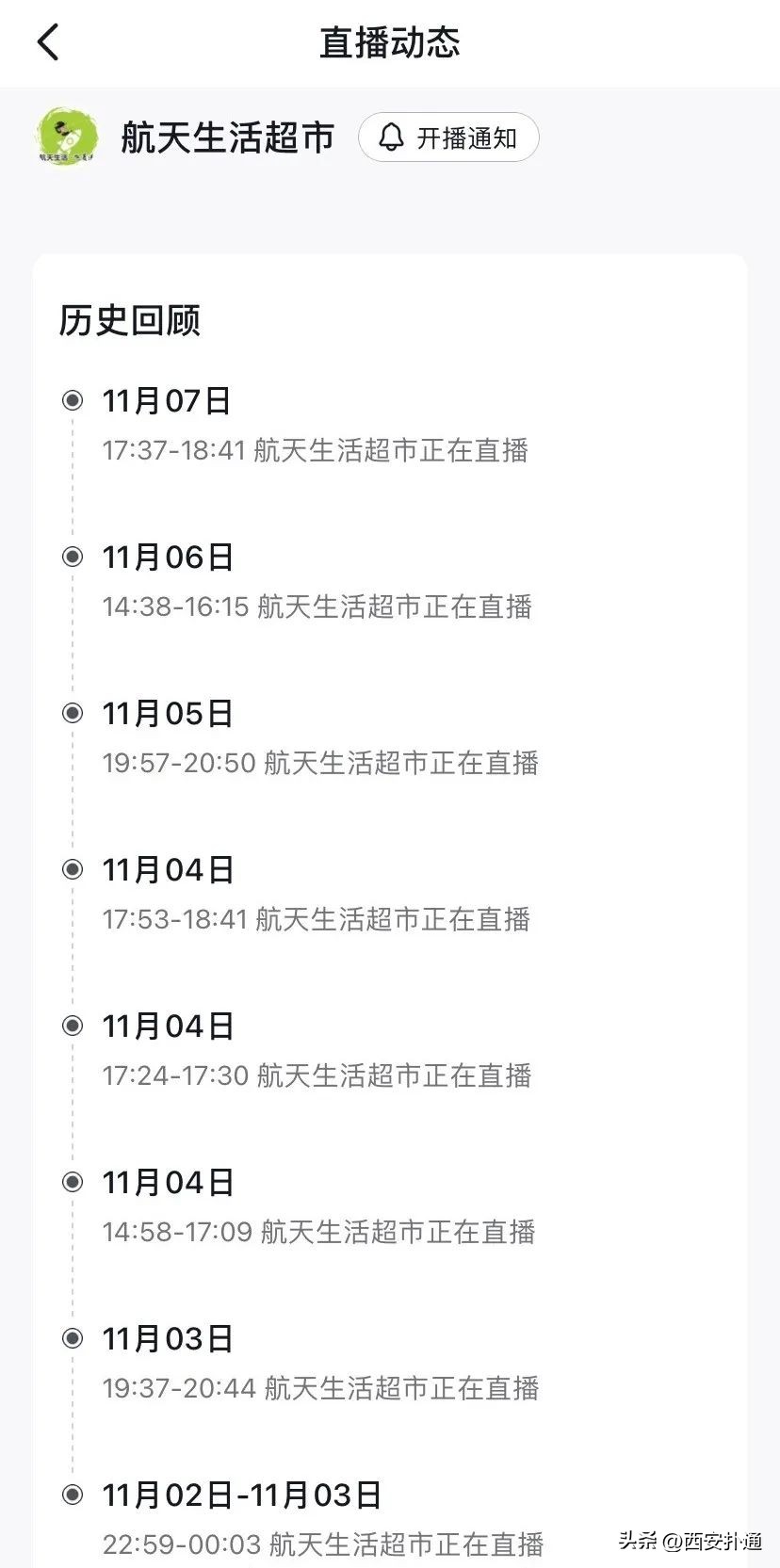Expand the 11月05日 replay entry
This screenshot has width=780, height=1568.
coord(168,712)
